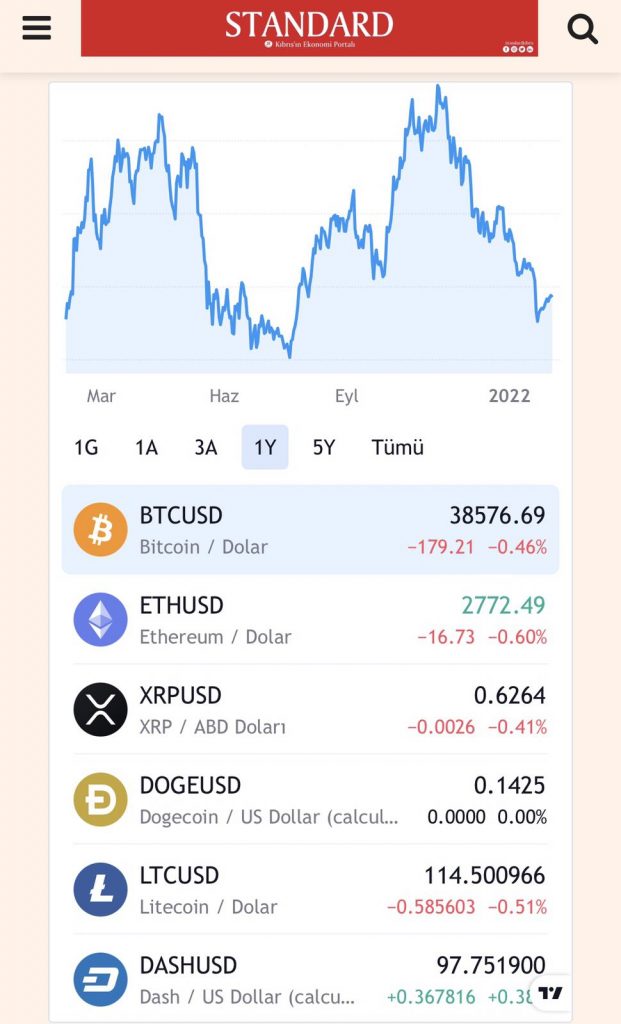Switch to the 5Y range
Screen dimensions: 621x1024
point(323,447)
